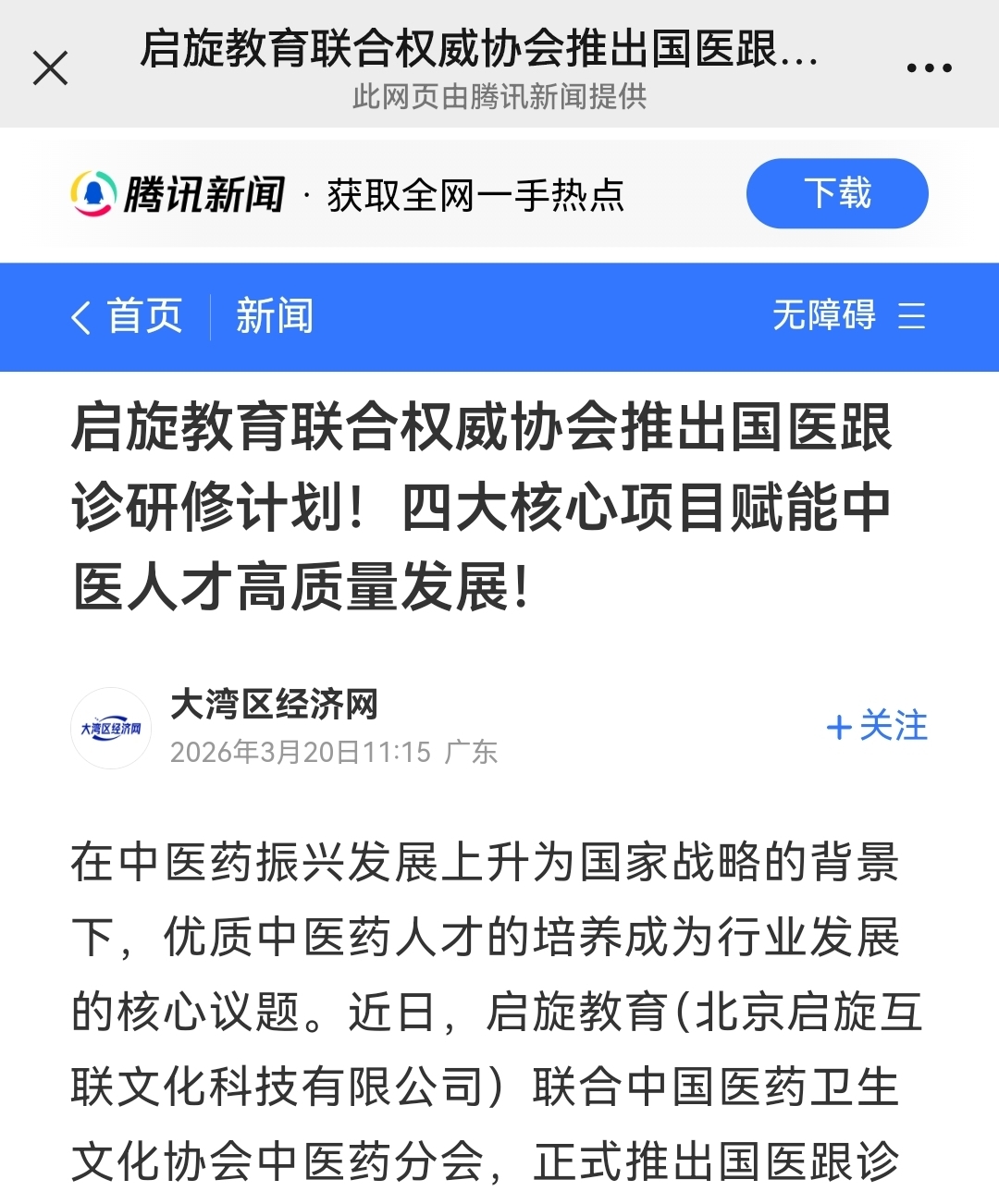Screen dimensions: 999x1204
Task: Open the hamburger menu icon
Action: (911, 316)
